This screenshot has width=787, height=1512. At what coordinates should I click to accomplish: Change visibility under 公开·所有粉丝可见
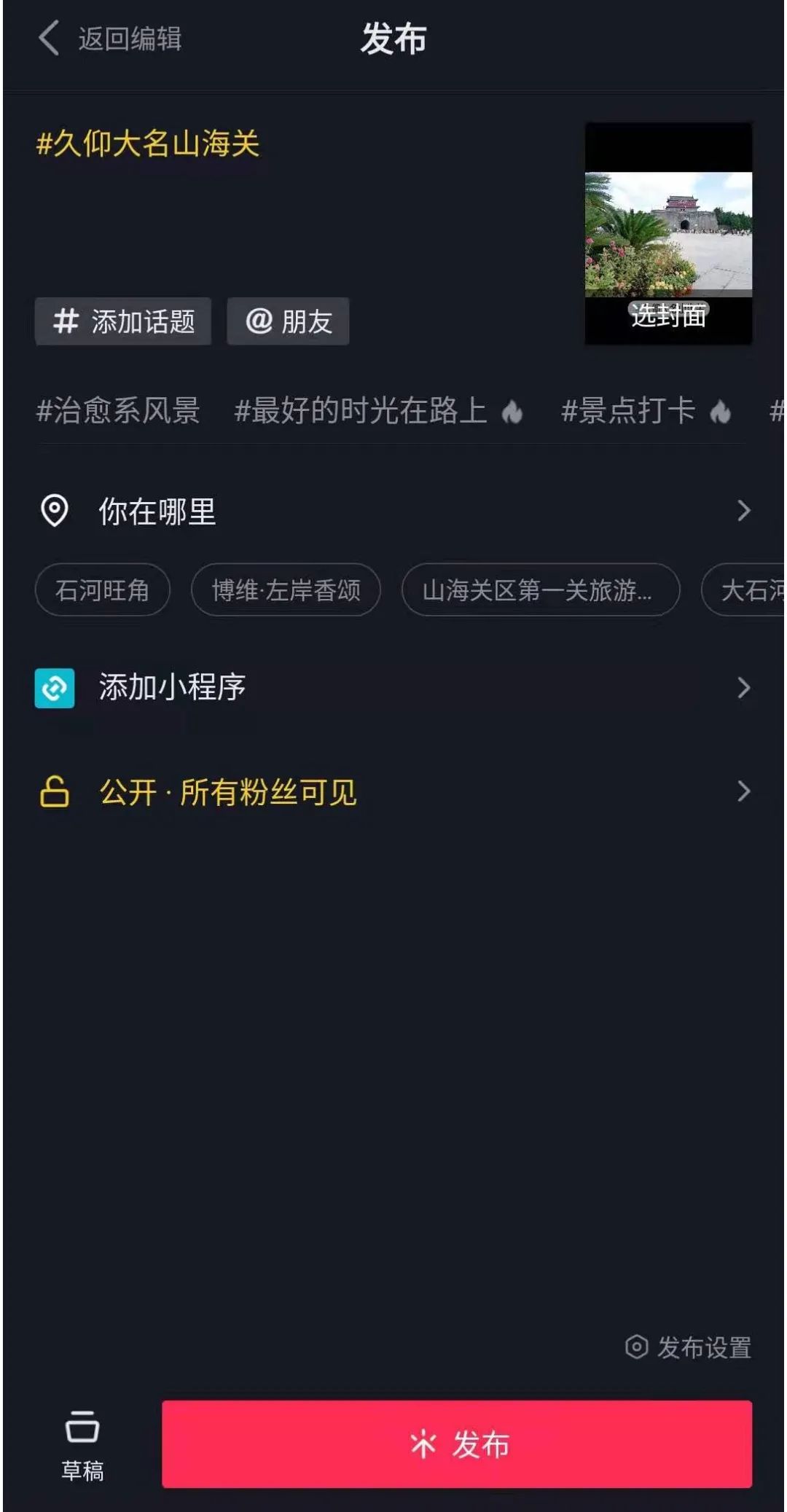pos(393,792)
